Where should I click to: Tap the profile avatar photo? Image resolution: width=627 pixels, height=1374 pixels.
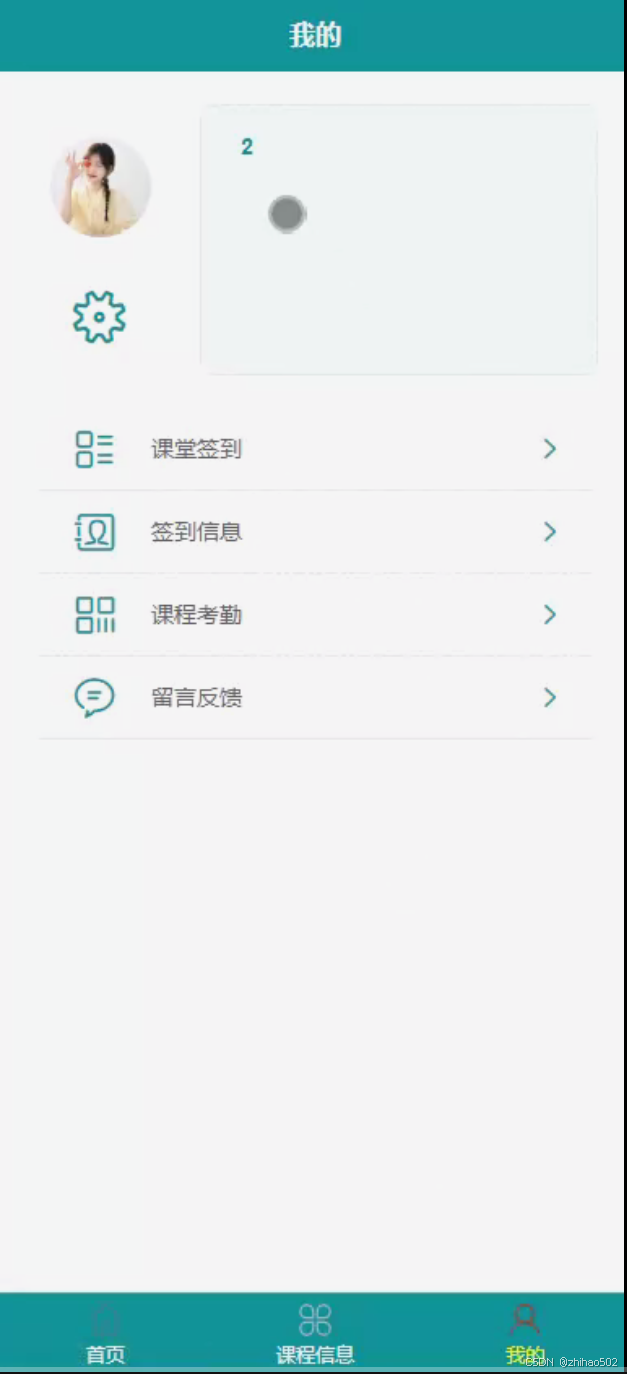[x=100, y=187]
